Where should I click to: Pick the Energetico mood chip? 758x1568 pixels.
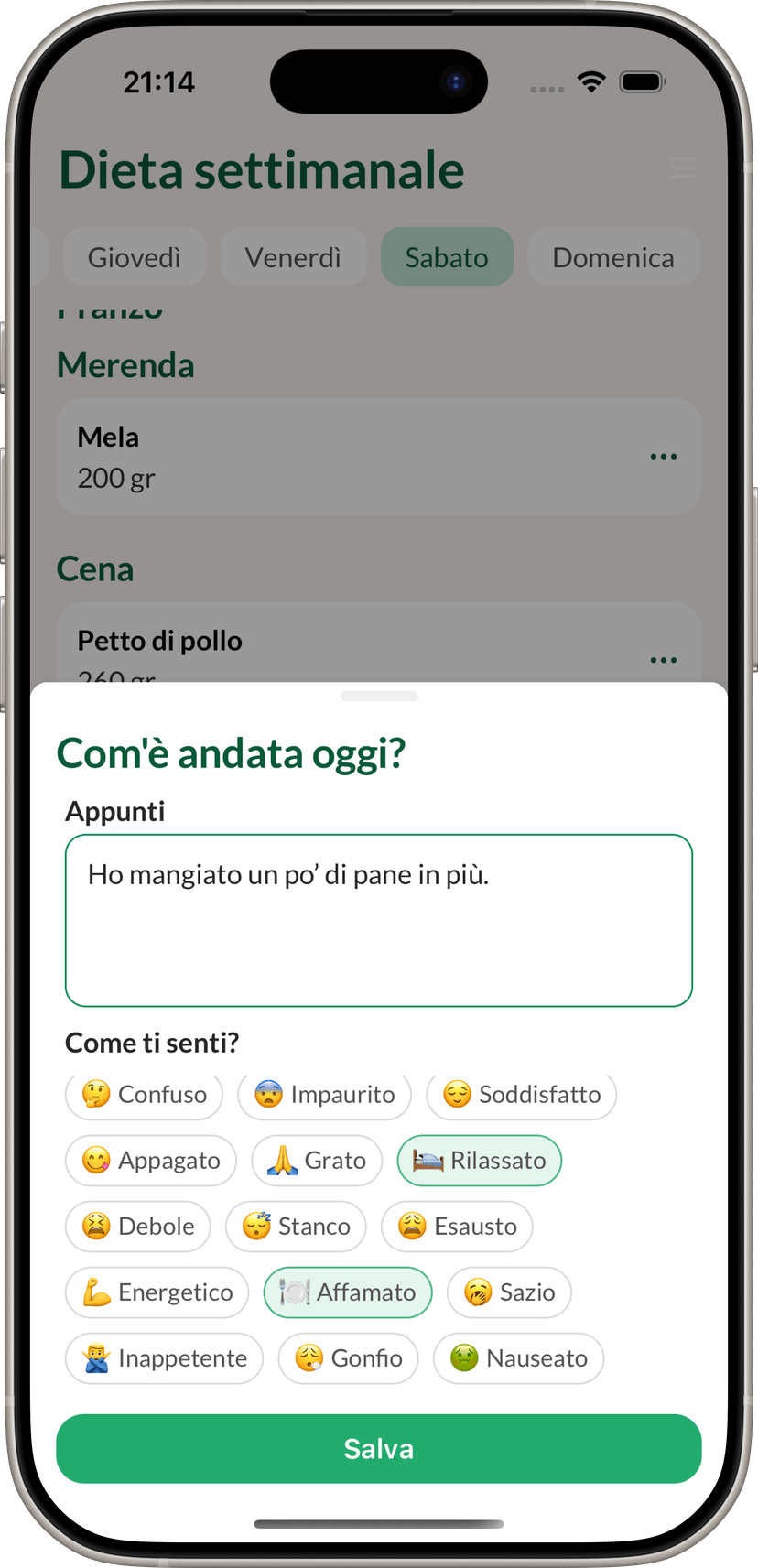(x=157, y=1292)
